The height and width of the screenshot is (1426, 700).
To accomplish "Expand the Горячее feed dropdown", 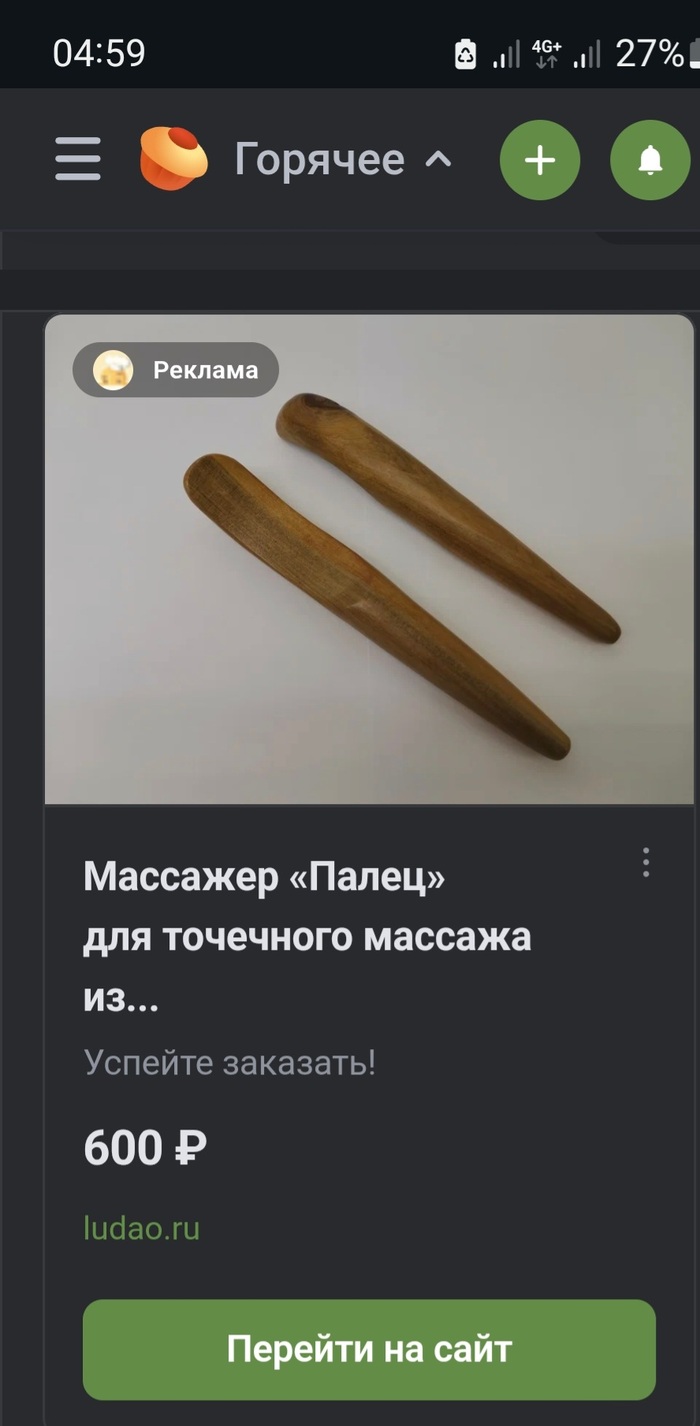I will [342, 159].
